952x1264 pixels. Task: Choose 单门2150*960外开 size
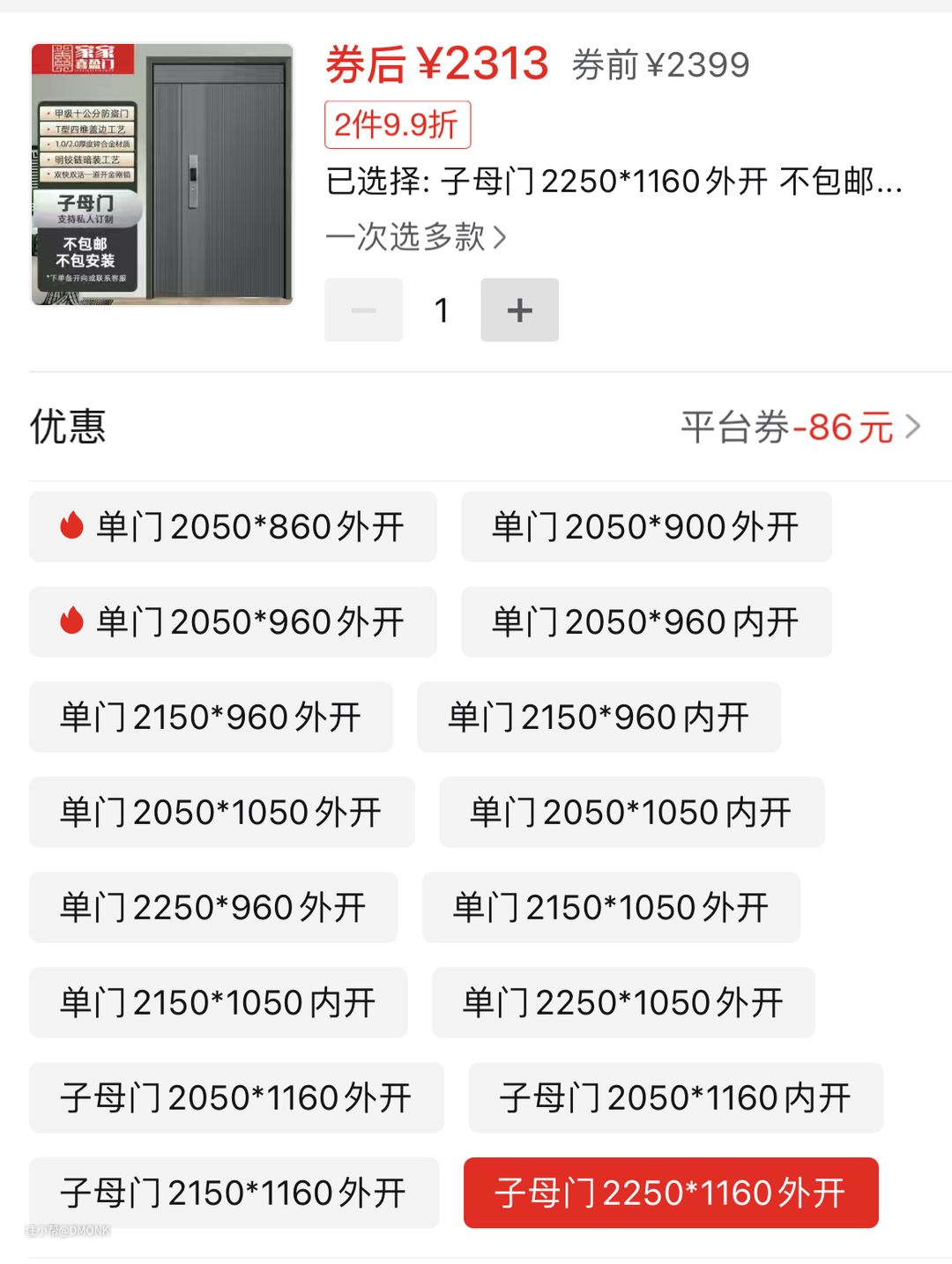211,718
